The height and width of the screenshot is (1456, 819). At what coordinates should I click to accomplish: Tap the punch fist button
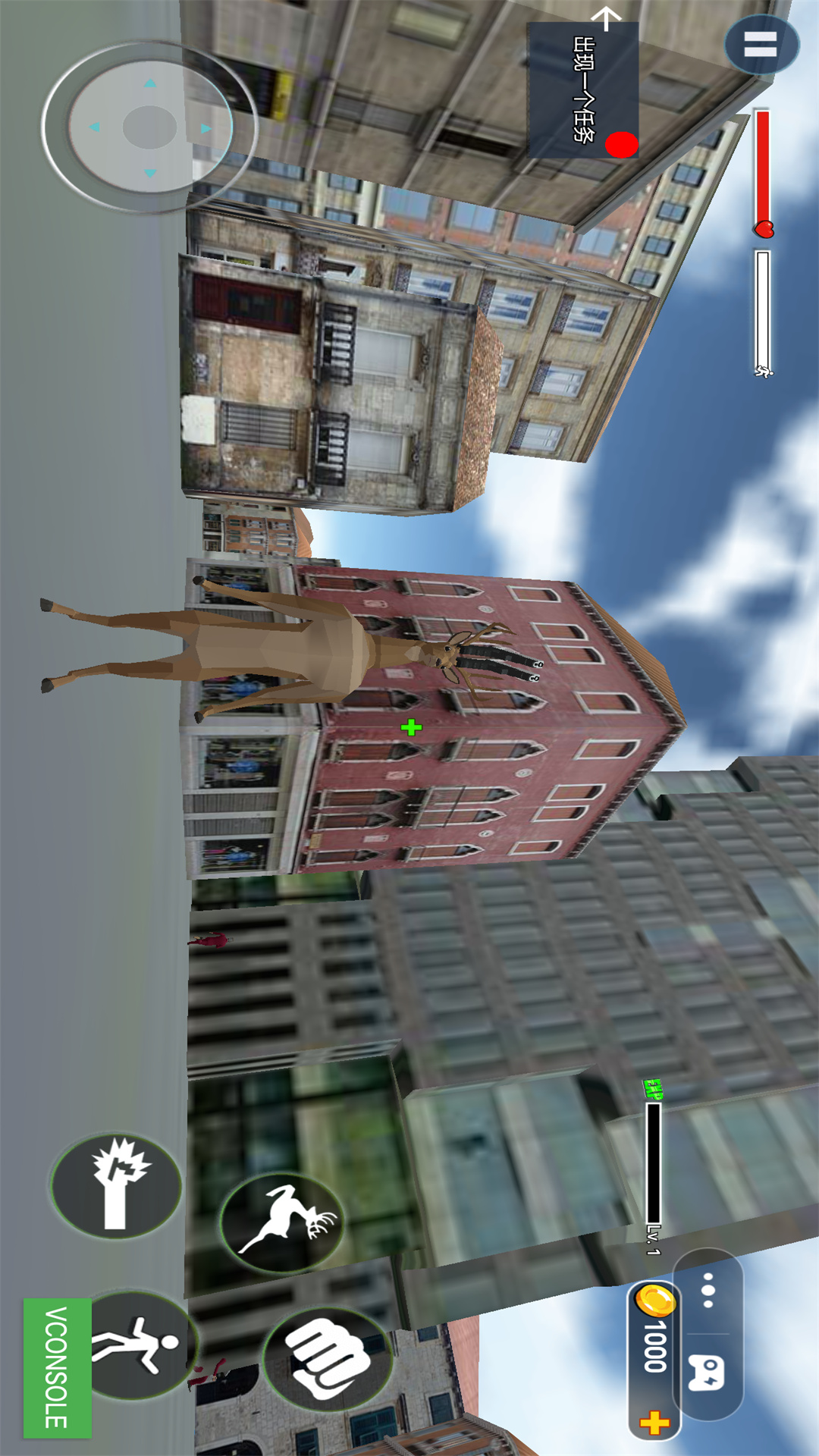[x=328, y=1358]
